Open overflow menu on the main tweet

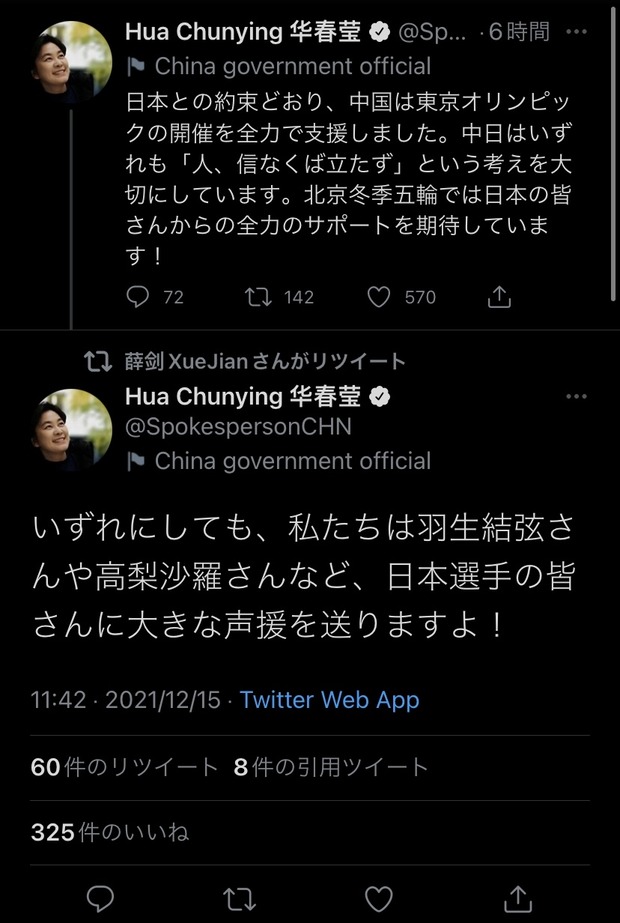click(576, 396)
